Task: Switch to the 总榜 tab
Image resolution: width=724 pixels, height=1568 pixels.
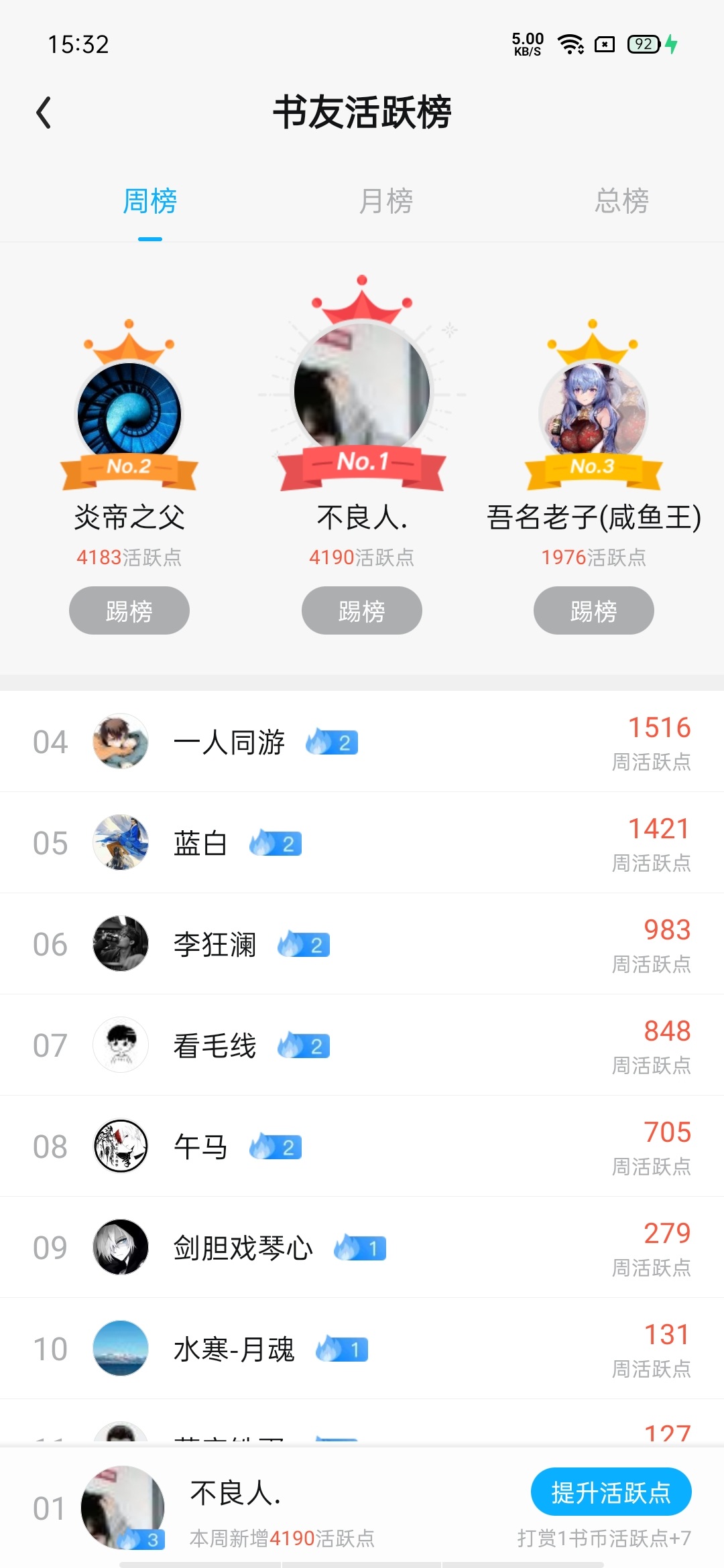Action: tap(621, 201)
